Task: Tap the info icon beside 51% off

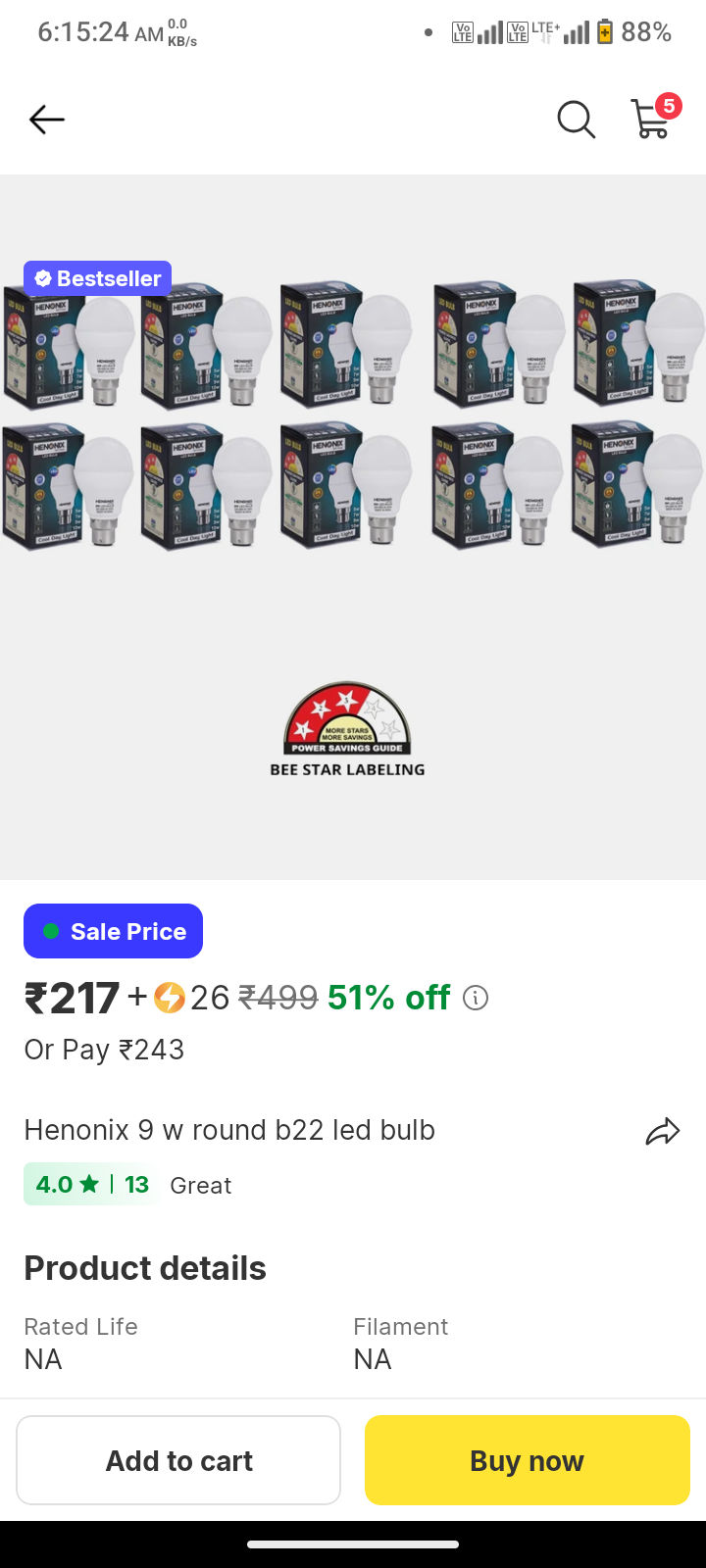Action: point(476,998)
